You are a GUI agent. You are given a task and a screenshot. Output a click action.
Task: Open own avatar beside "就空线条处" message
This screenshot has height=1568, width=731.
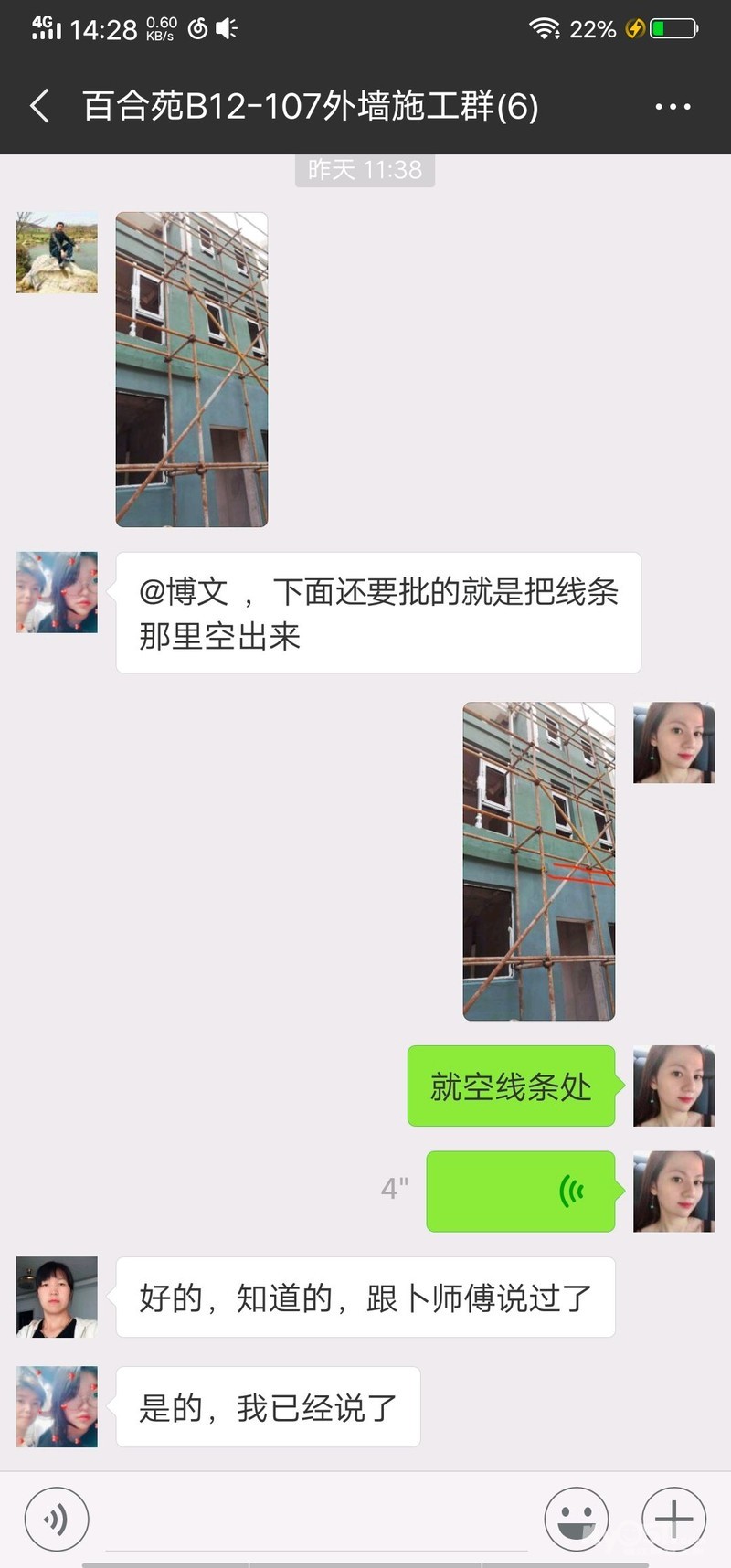[673, 1086]
